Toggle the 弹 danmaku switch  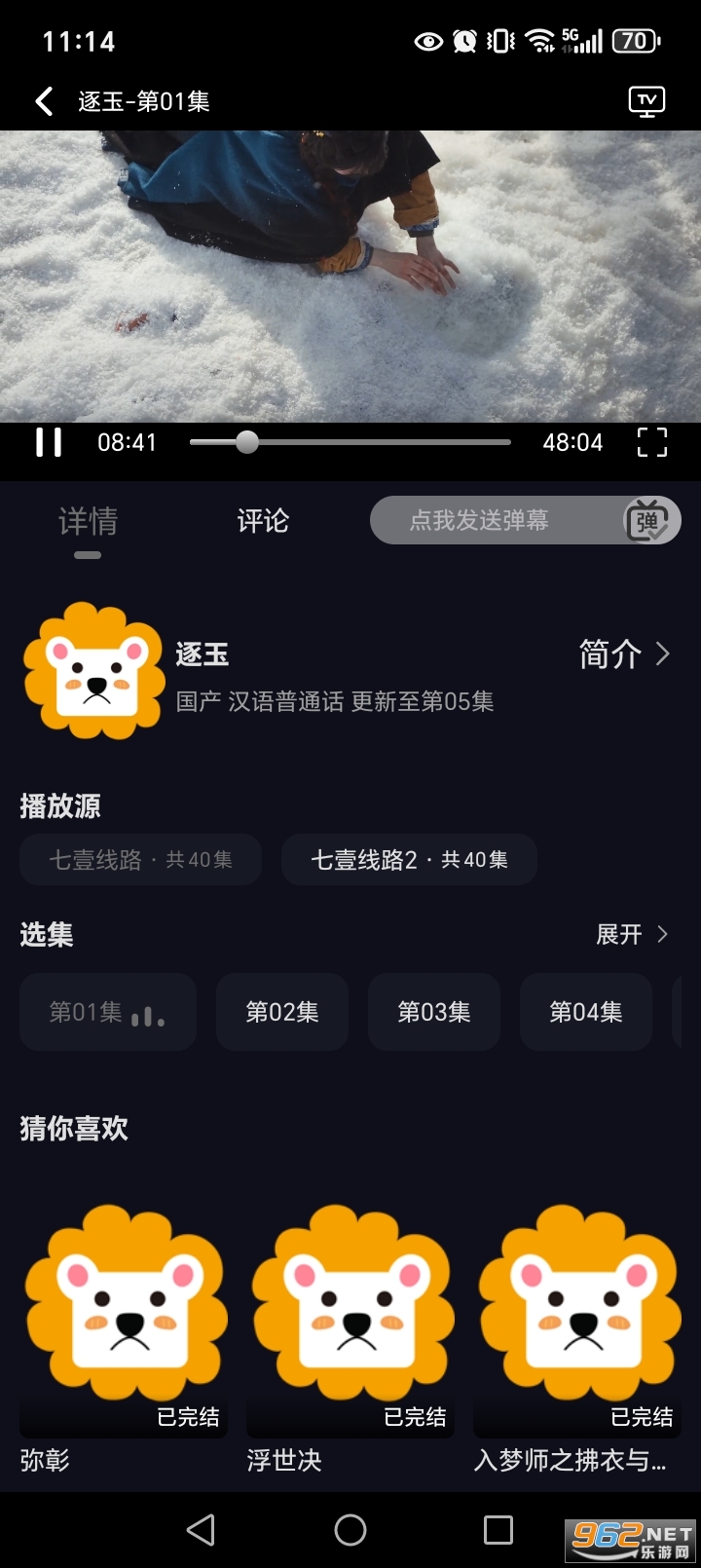coord(646,521)
